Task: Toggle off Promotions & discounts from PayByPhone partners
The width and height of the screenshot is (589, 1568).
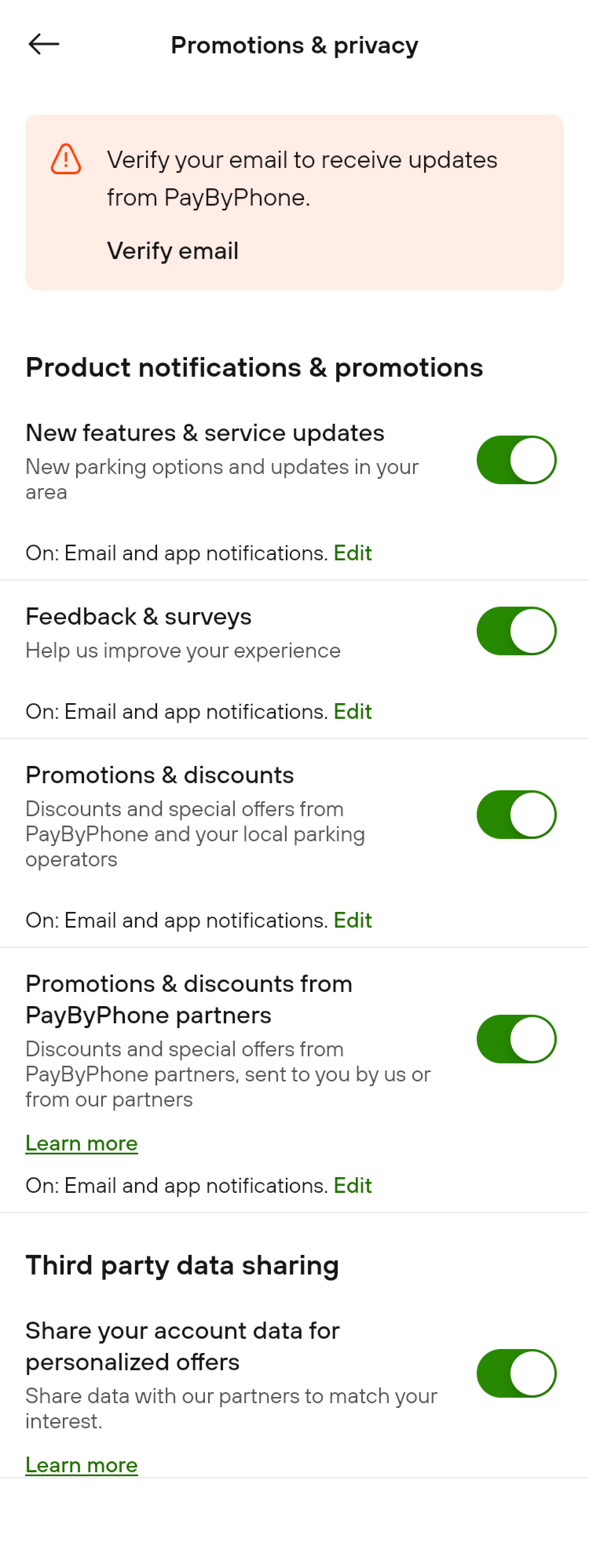Action: [x=516, y=1039]
